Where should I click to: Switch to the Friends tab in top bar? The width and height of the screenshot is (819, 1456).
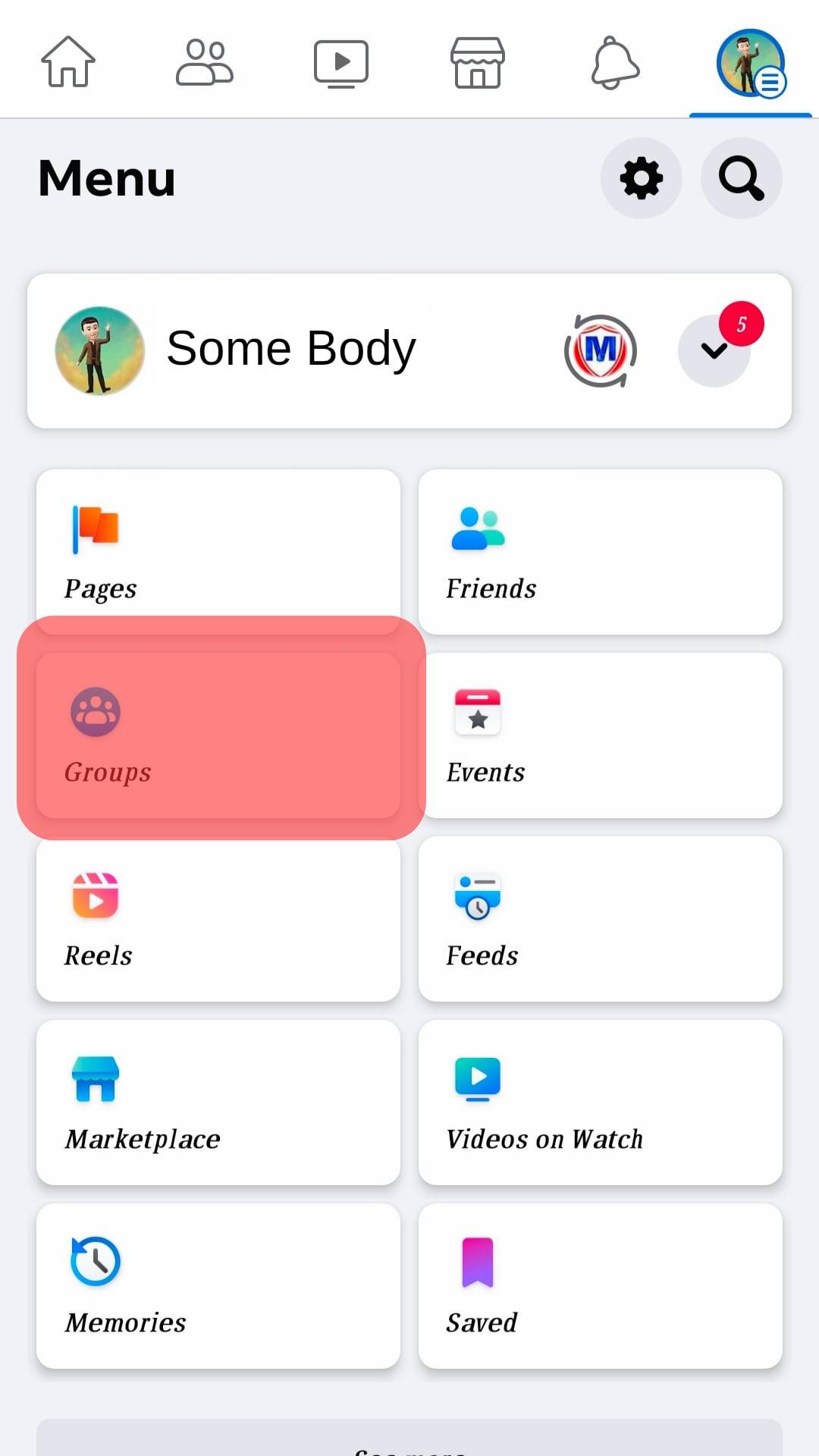204,62
